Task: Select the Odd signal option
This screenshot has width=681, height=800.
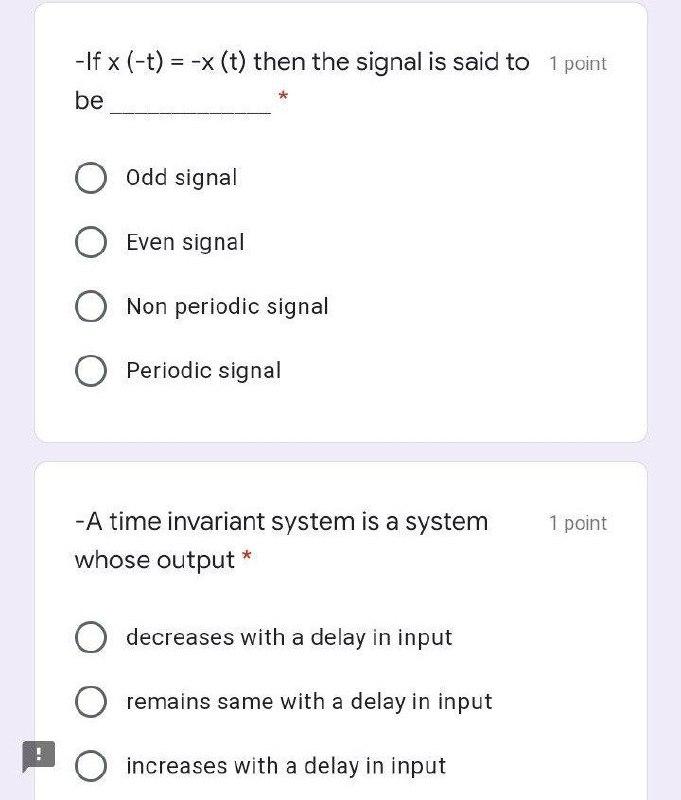Action: 91,178
